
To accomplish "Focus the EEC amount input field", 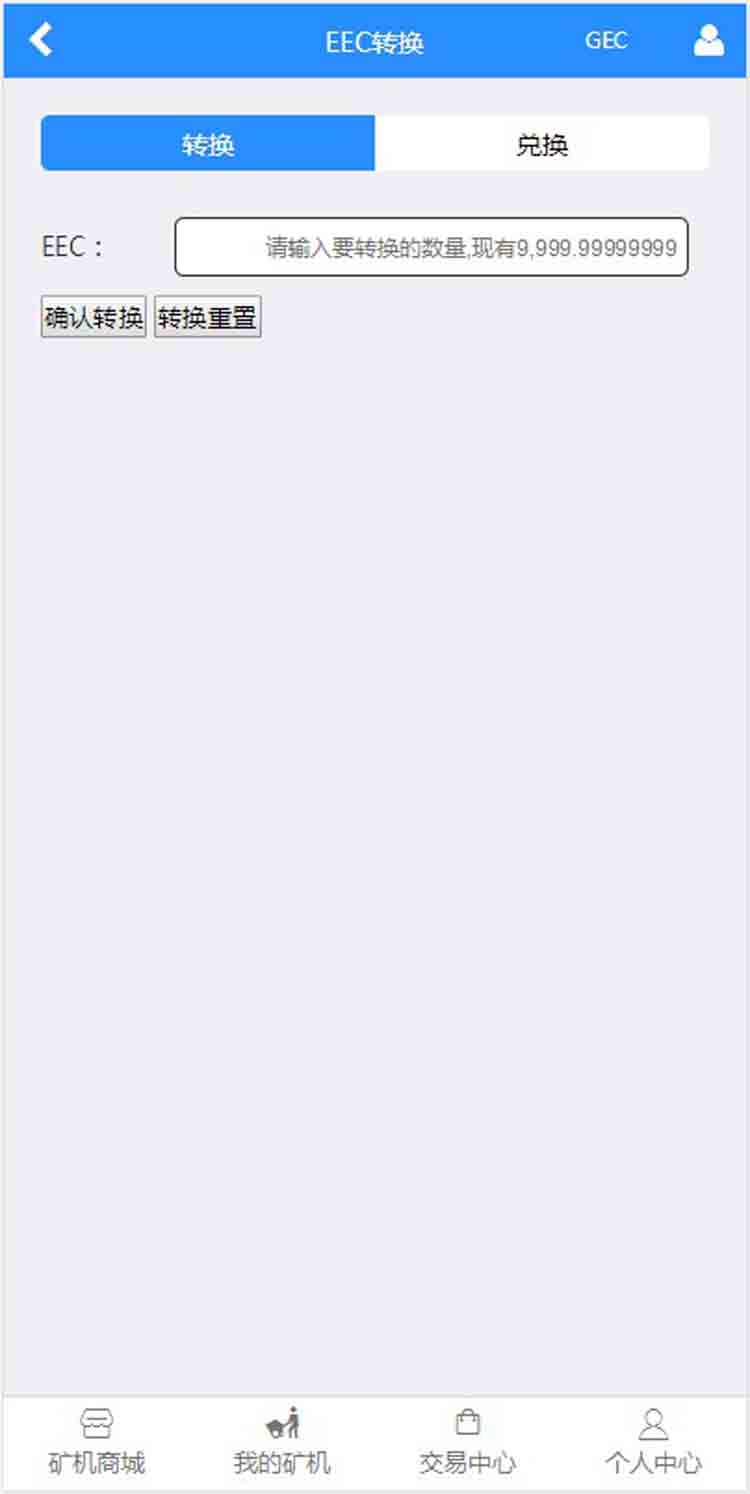I will [x=431, y=247].
